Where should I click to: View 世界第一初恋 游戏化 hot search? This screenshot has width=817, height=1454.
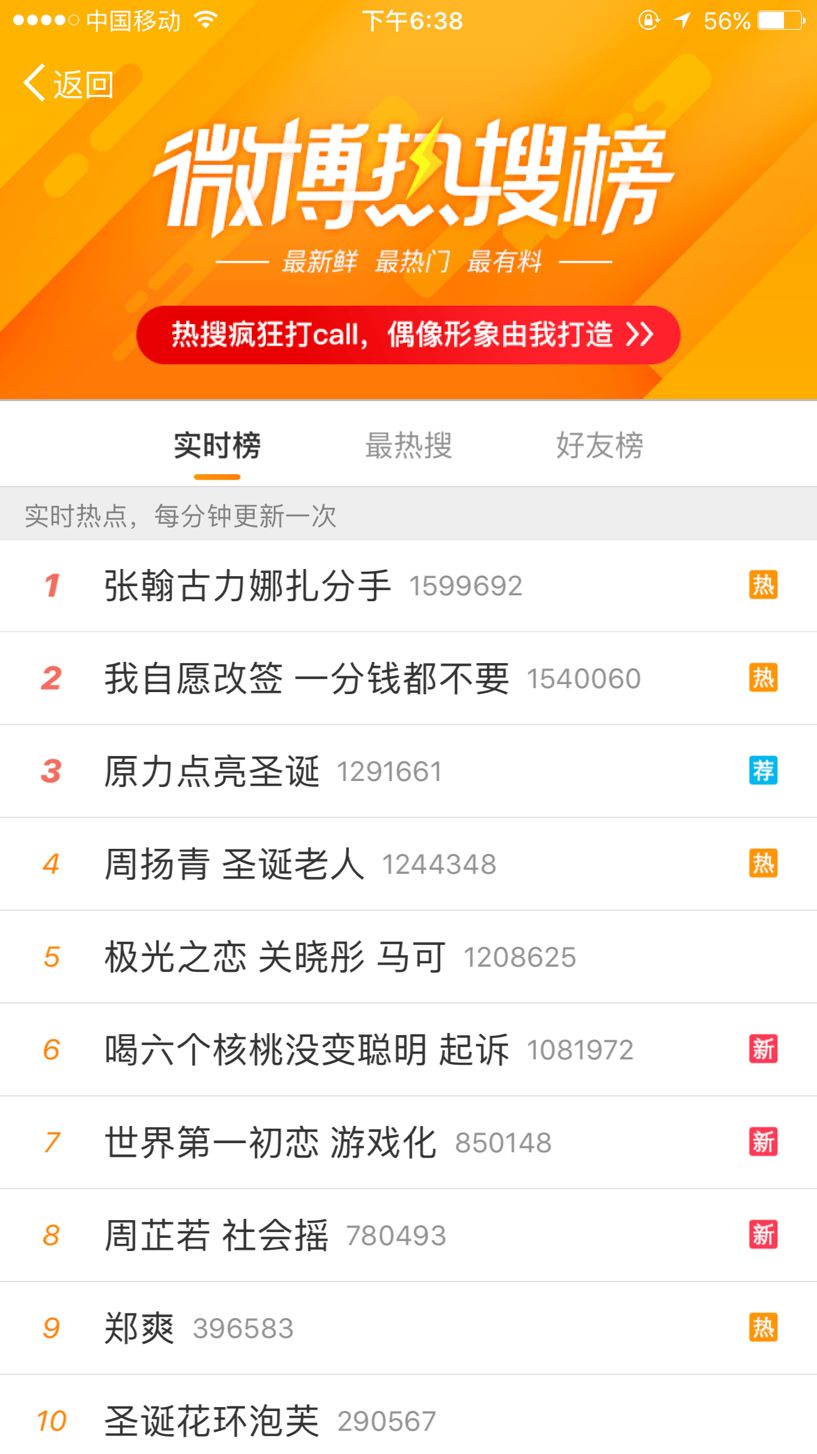click(x=270, y=1142)
